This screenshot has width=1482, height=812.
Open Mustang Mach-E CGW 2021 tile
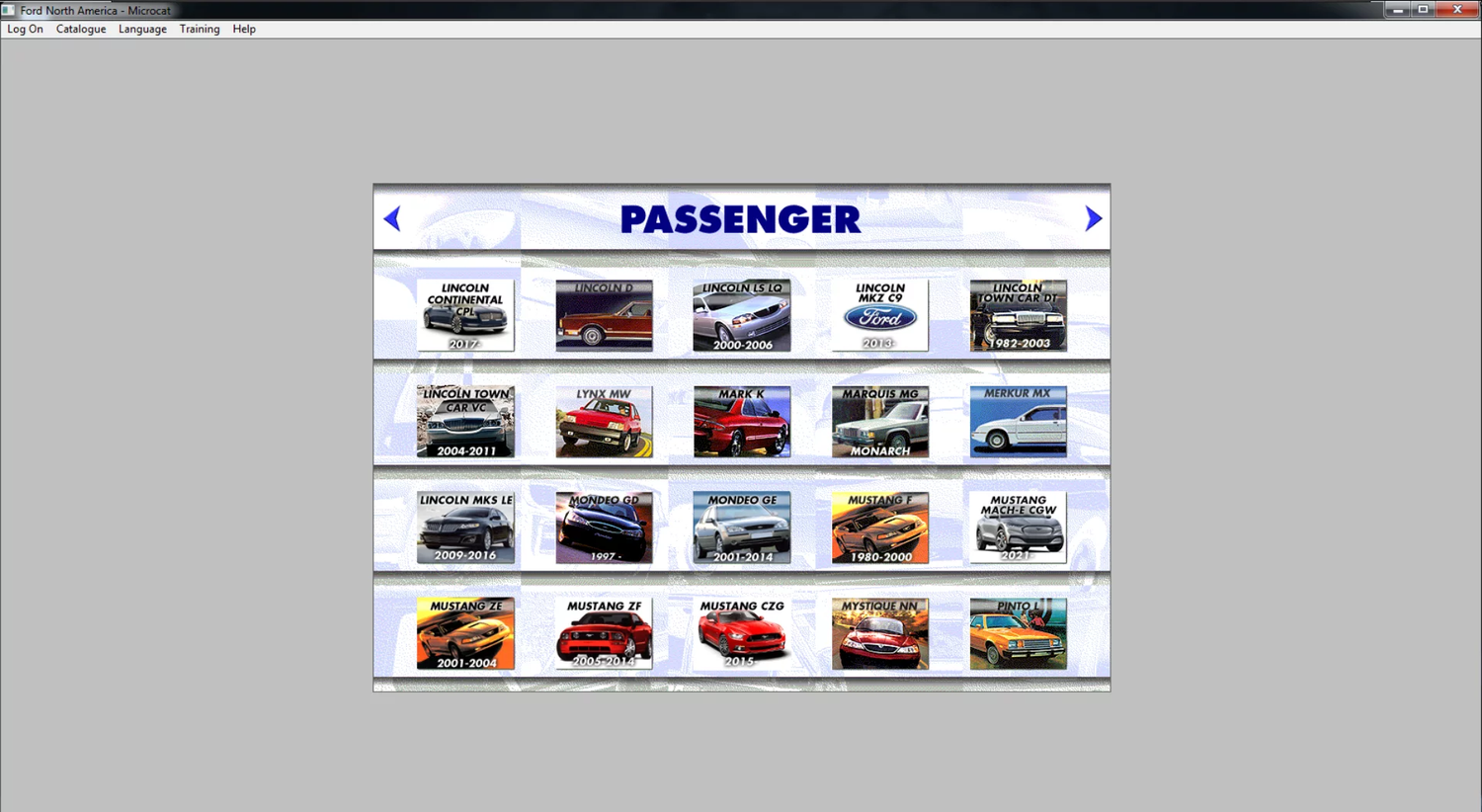(x=1018, y=528)
